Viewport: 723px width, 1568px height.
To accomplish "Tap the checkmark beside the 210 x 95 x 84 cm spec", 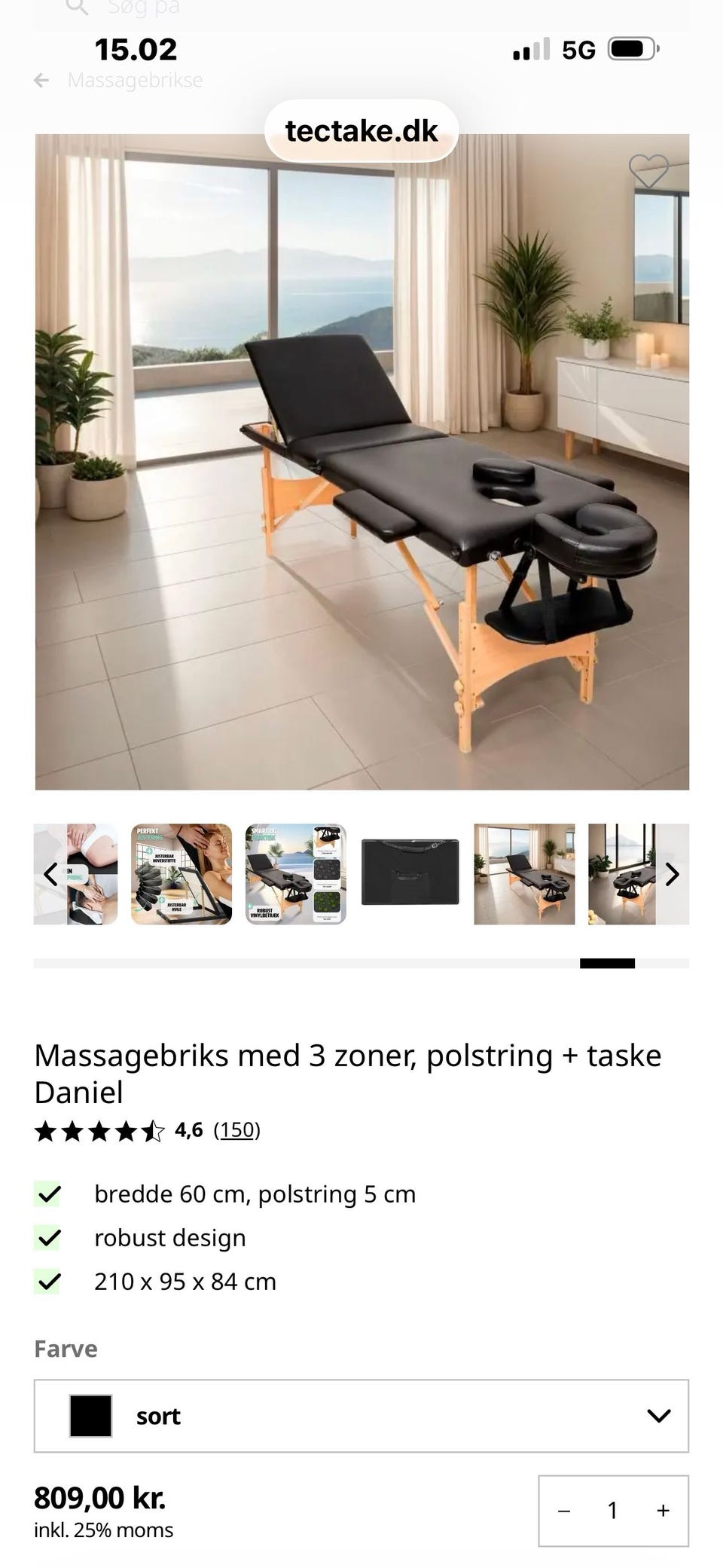I will [51, 1280].
